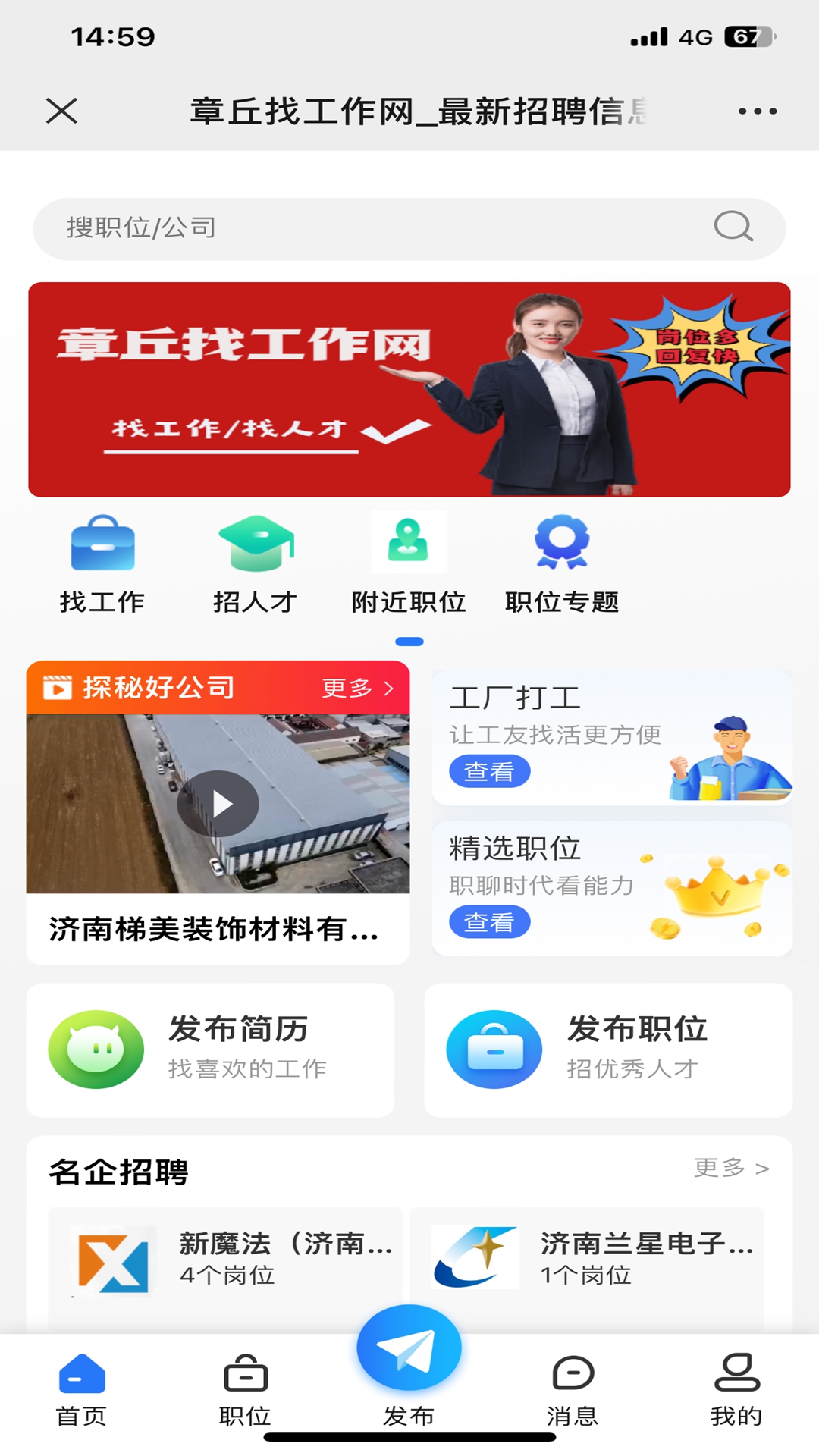
Task: Open the 发布简历 card
Action: coord(211,1050)
